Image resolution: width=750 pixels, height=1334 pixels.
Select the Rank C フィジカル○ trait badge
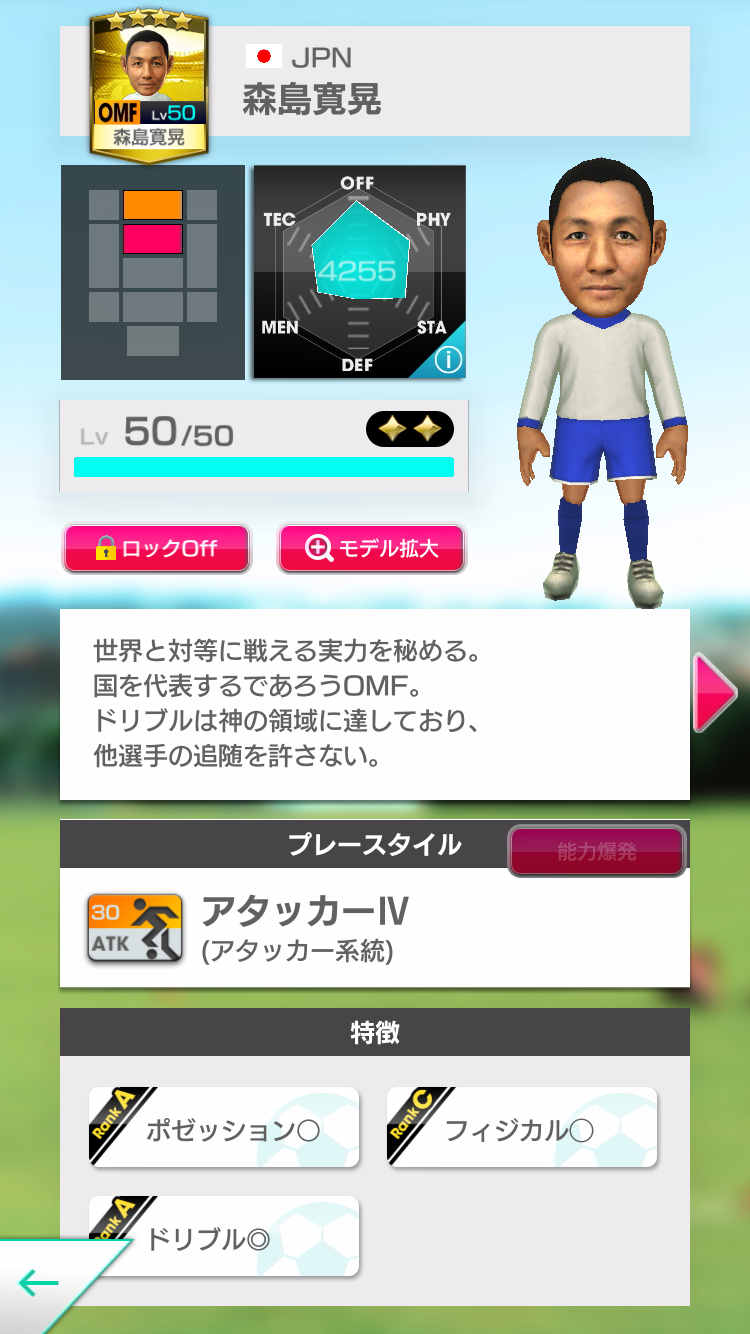520,1127
